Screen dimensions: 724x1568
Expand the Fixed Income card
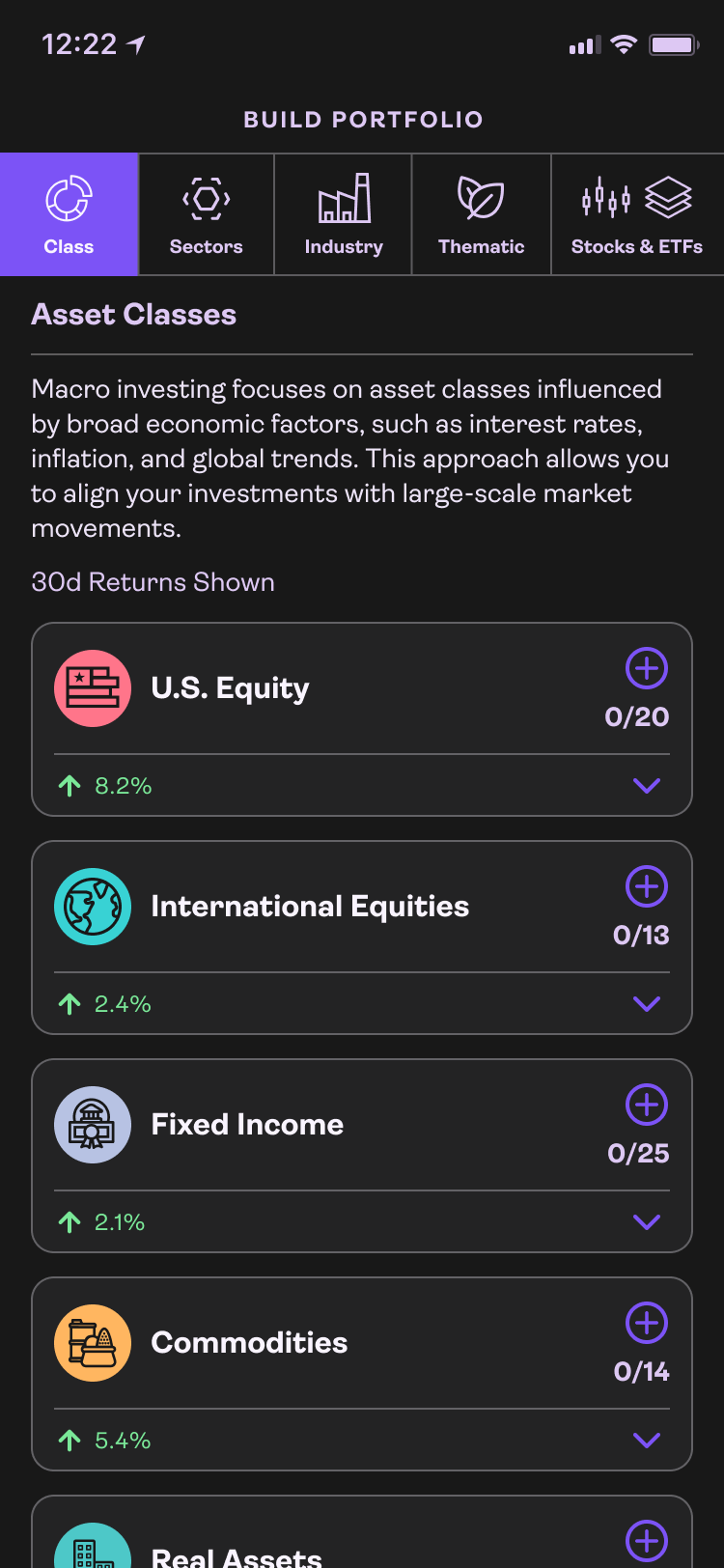pyautogui.click(x=646, y=1222)
